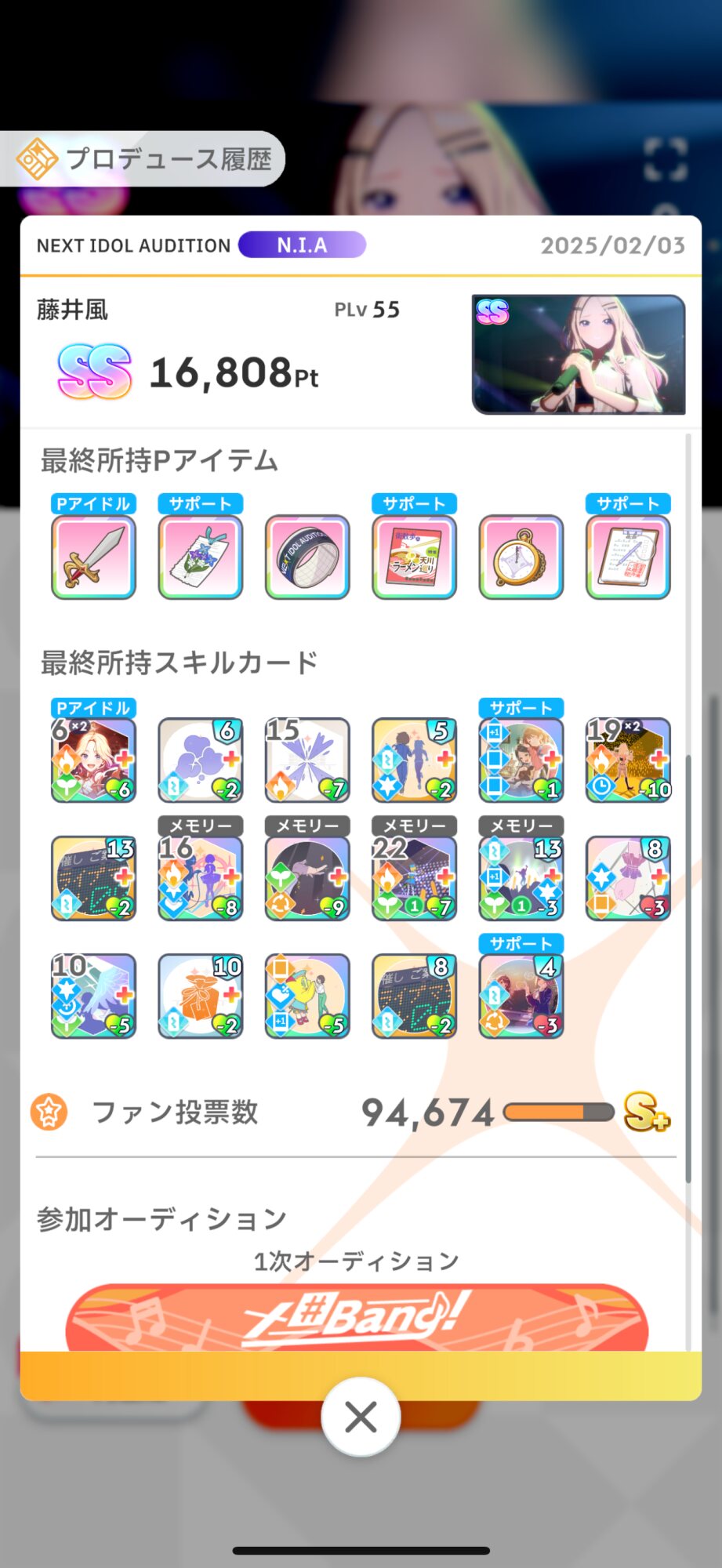Screen dimensions: 722x1568
Task: Inspect the sword P-item
Action: (93, 557)
